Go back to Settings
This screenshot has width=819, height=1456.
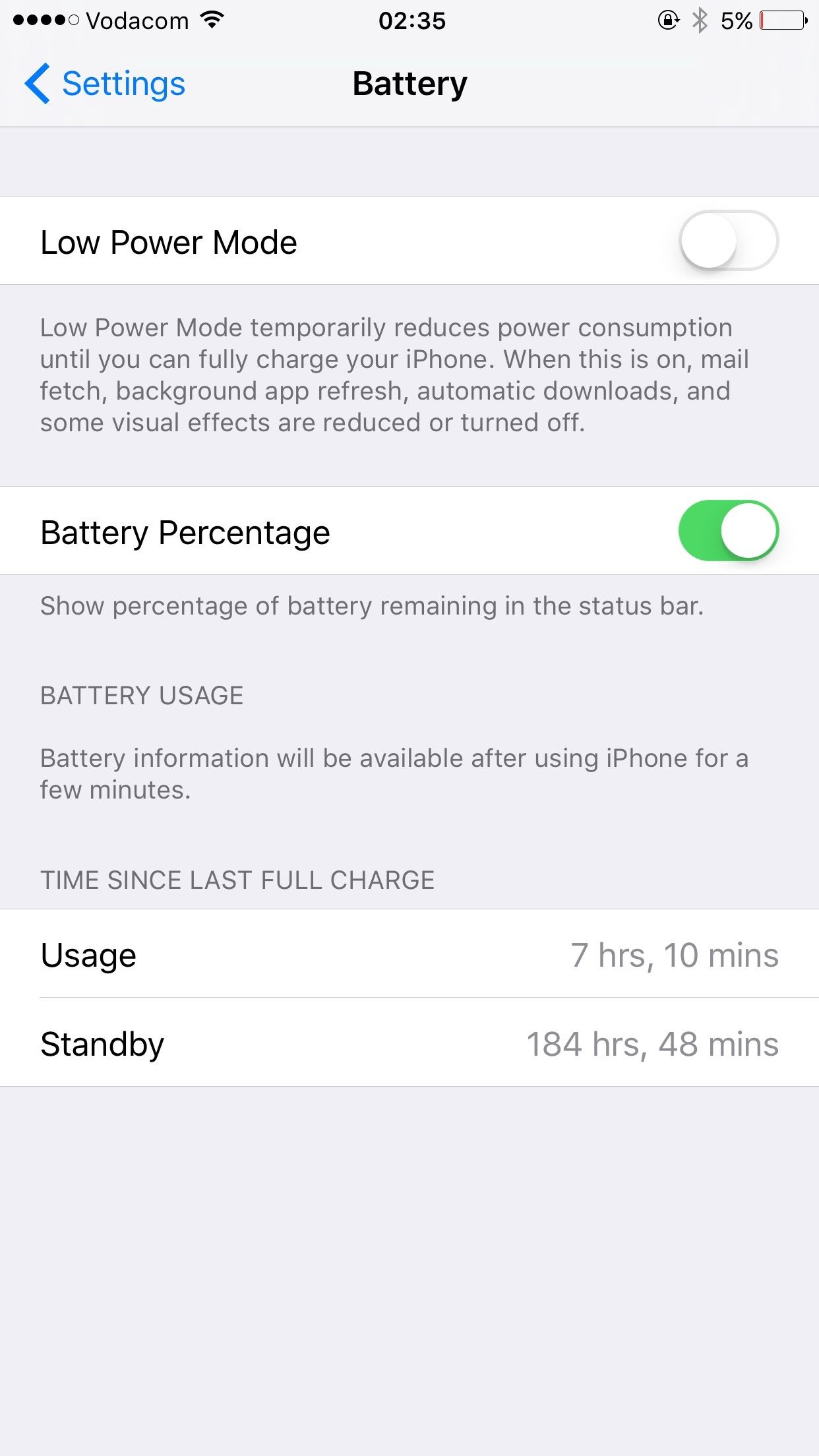(x=105, y=84)
